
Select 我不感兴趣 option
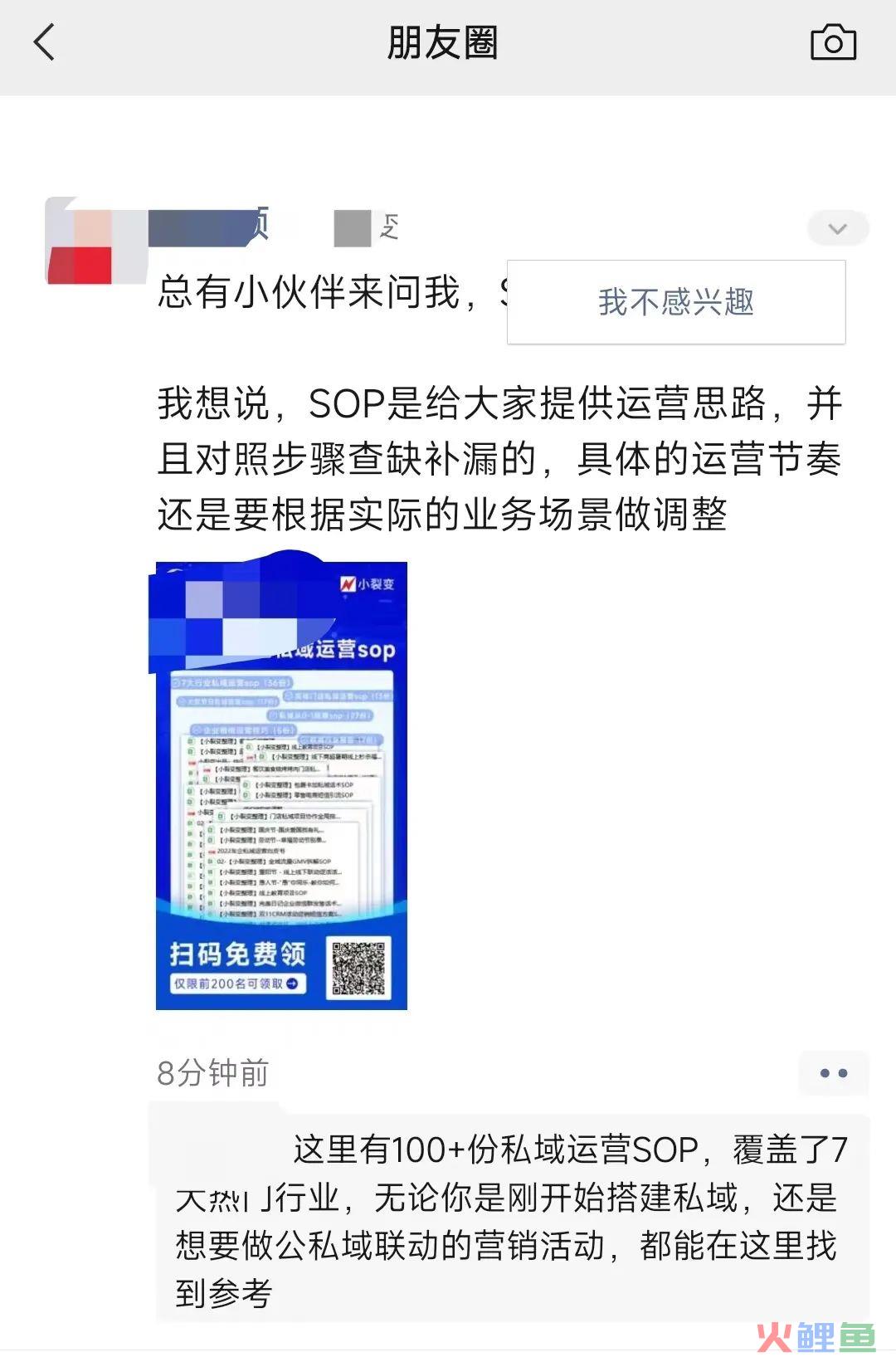pyautogui.click(x=676, y=302)
